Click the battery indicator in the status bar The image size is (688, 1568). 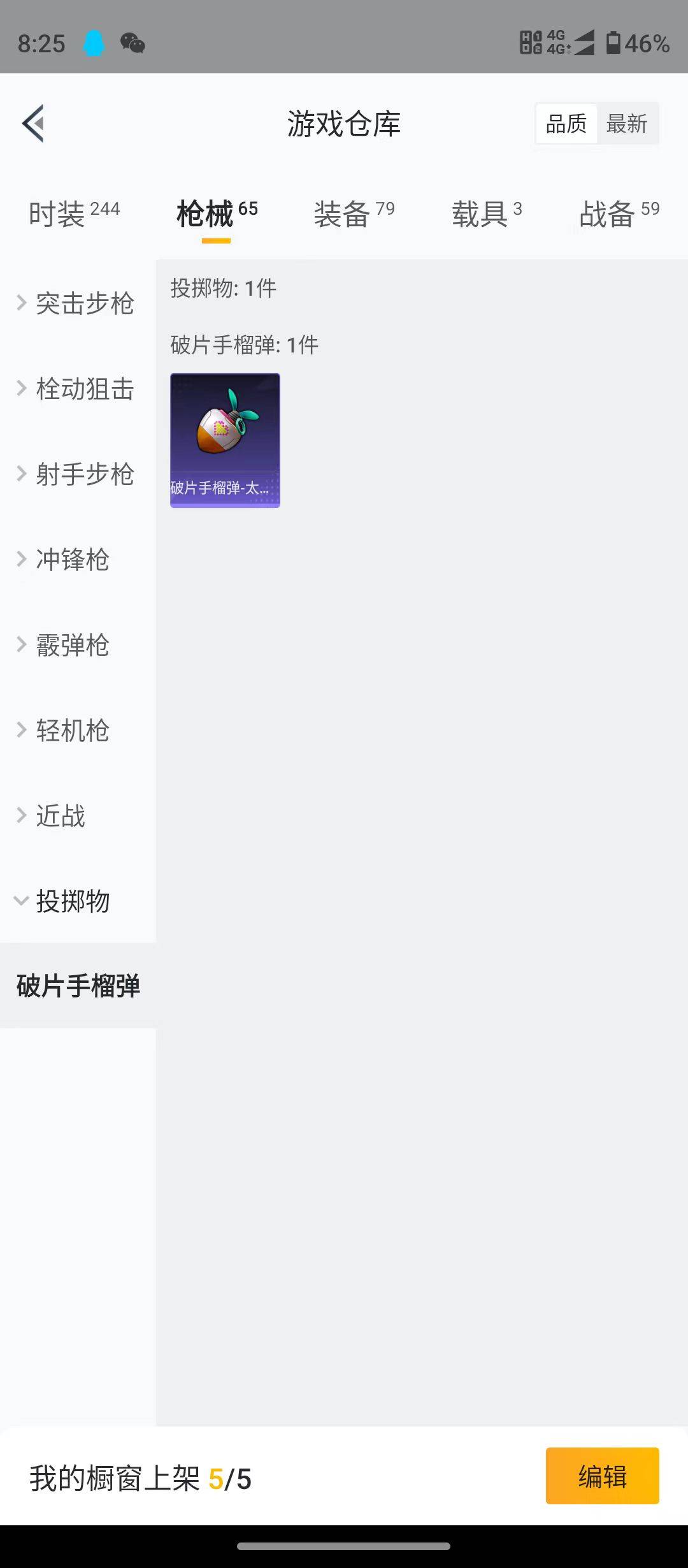[x=615, y=43]
